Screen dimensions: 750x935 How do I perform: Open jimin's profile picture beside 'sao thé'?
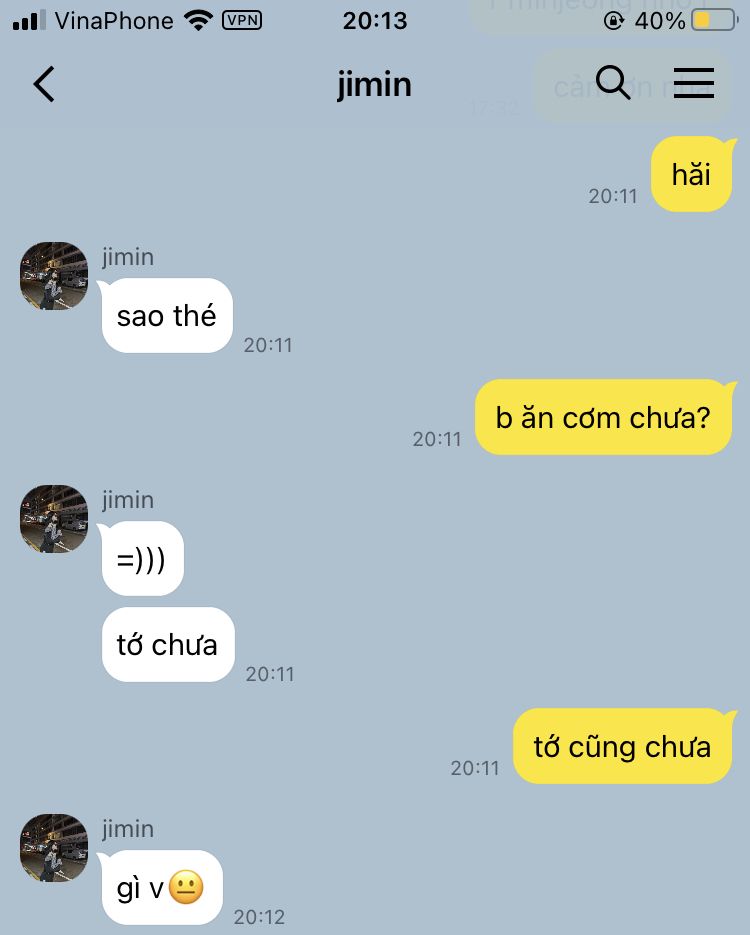tap(54, 276)
